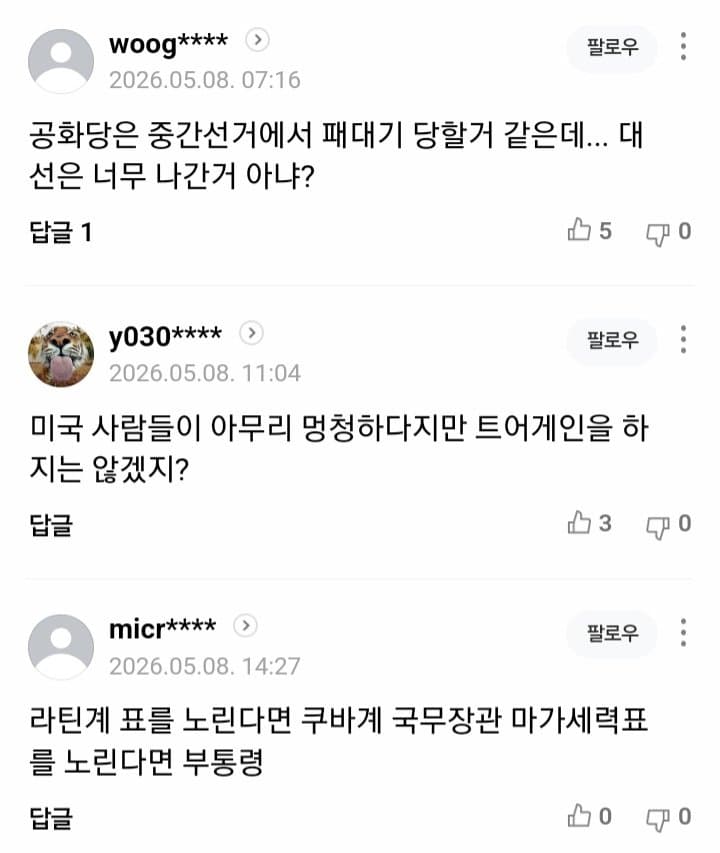Open y030**** tiger profile picture
720x853 pixels.
(61, 354)
